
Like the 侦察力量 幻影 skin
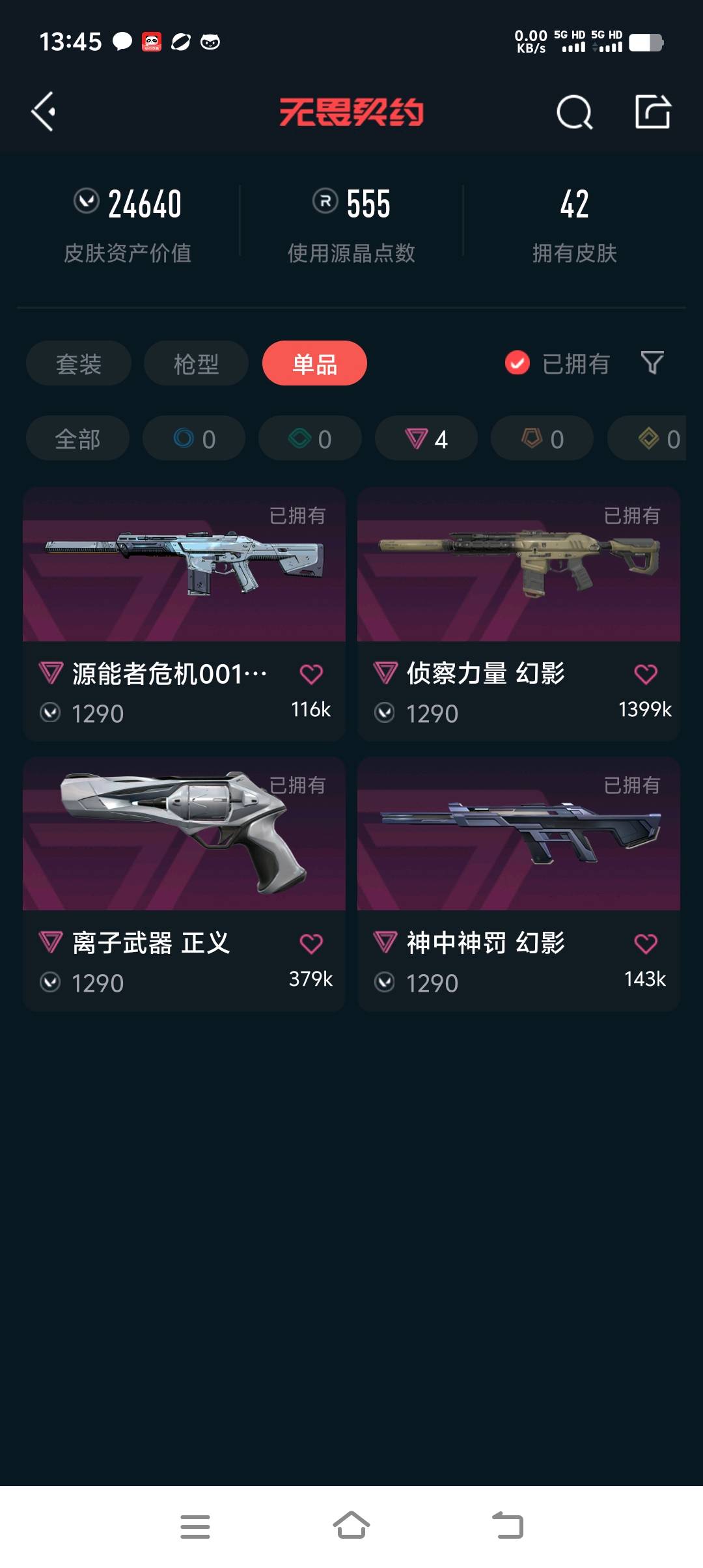click(646, 675)
